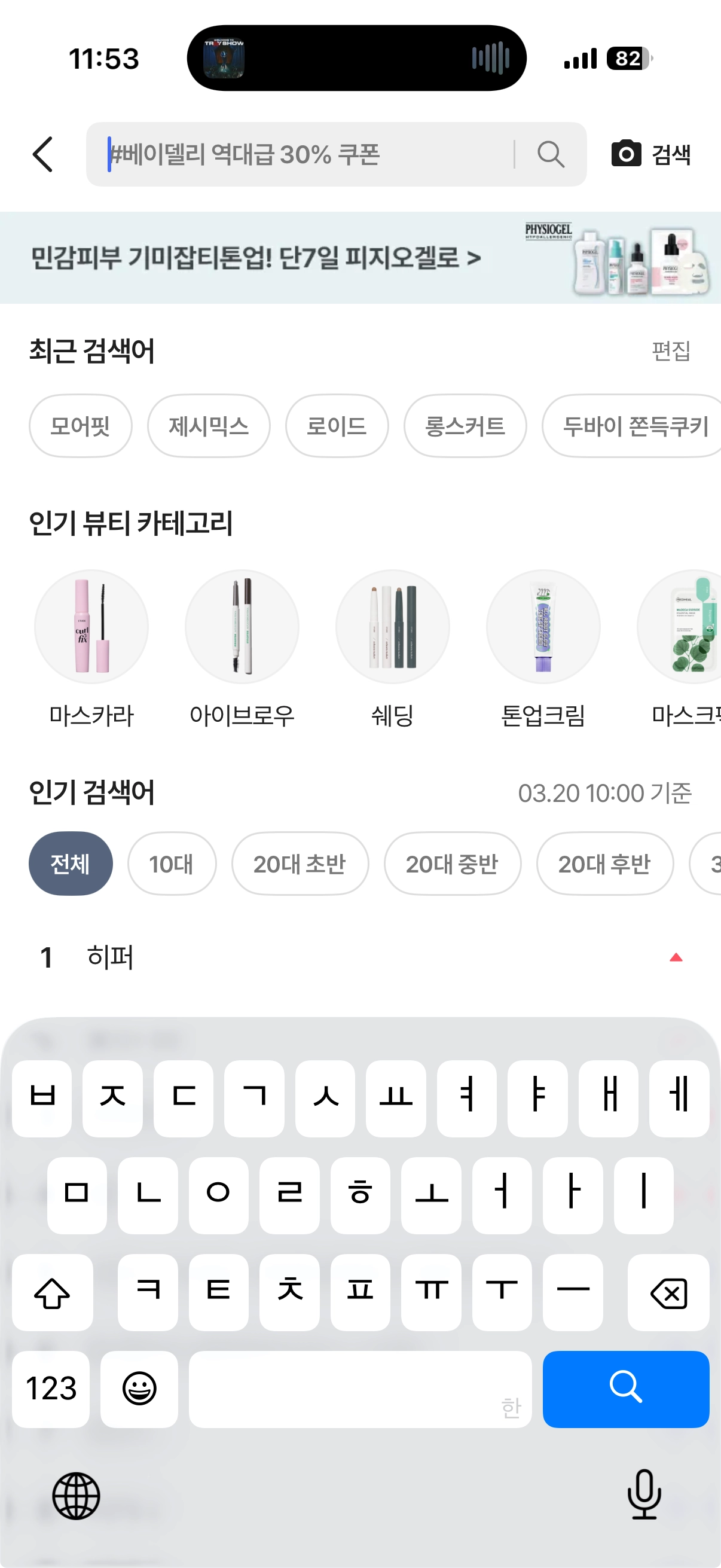Edit recent searches with 편집
This screenshot has width=721, height=1568.
click(x=671, y=350)
